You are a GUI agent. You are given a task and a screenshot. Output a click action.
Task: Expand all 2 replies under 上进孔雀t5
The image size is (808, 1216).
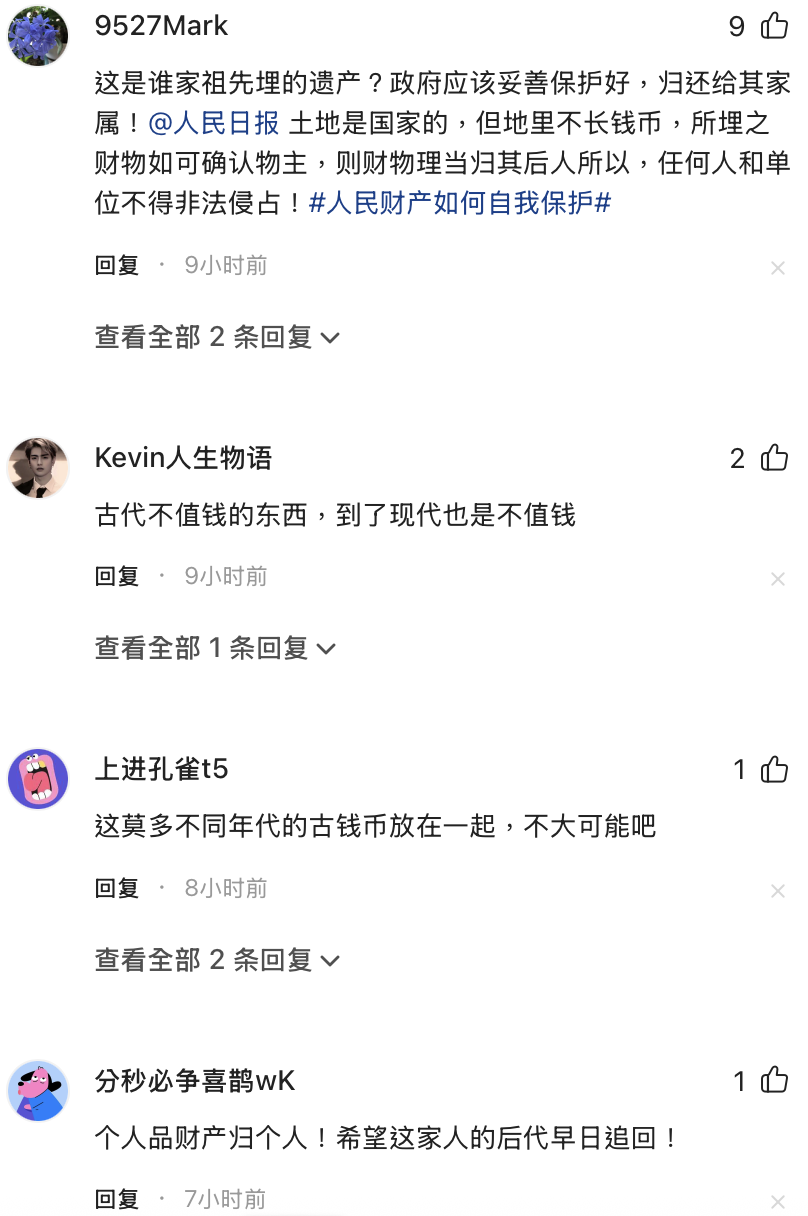(x=217, y=960)
